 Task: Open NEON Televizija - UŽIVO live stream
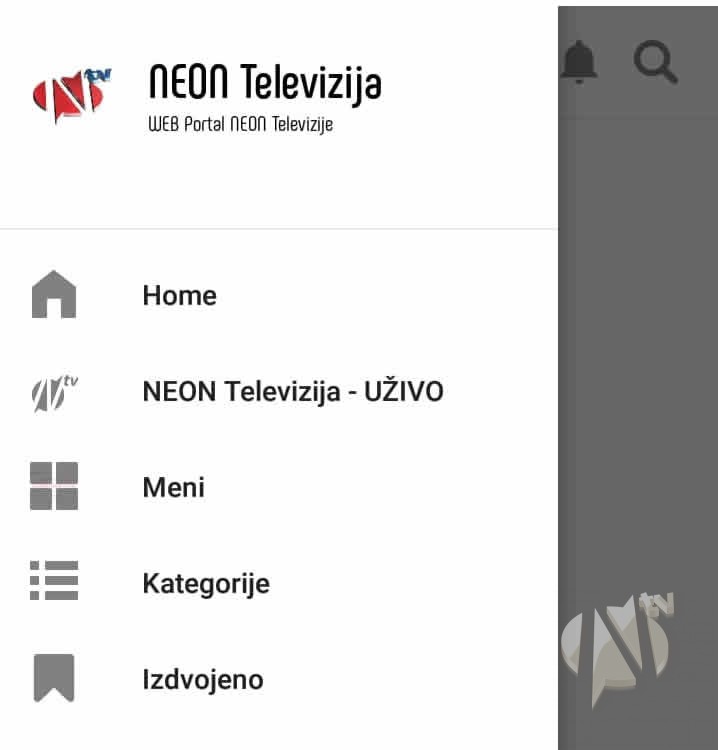coord(292,391)
